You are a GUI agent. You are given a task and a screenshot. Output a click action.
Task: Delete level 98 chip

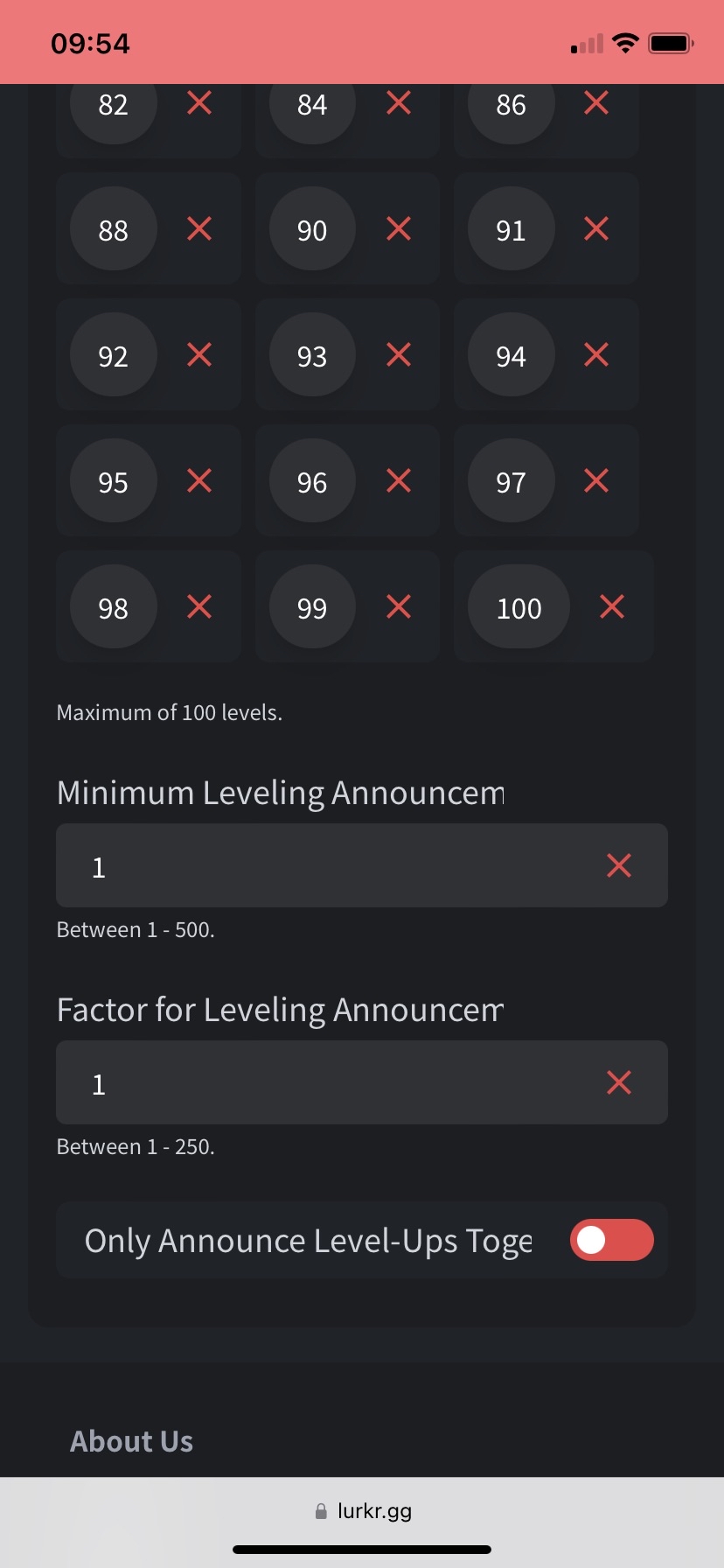click(x=199, y=606)
